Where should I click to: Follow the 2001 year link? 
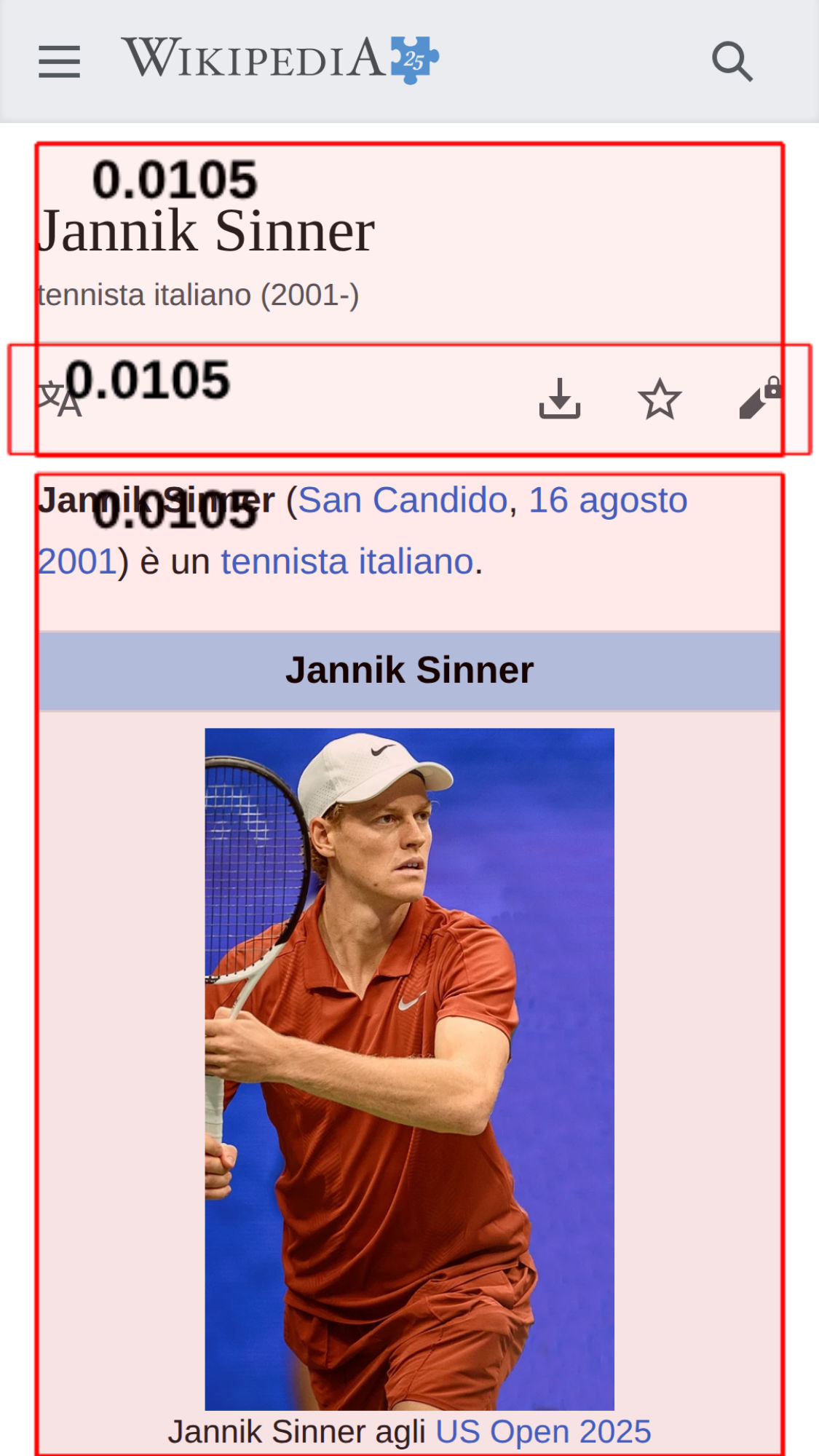[77, 562]
